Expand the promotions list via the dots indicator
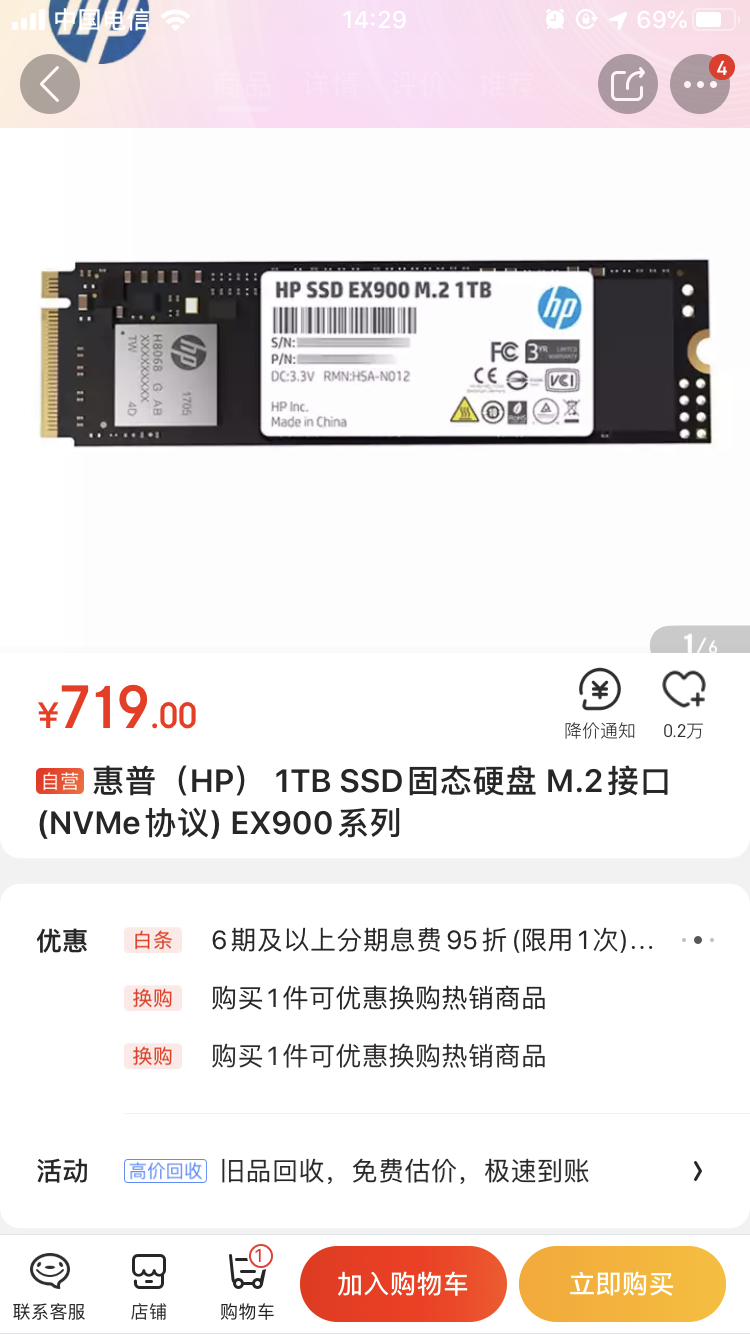 click(700, 940)
